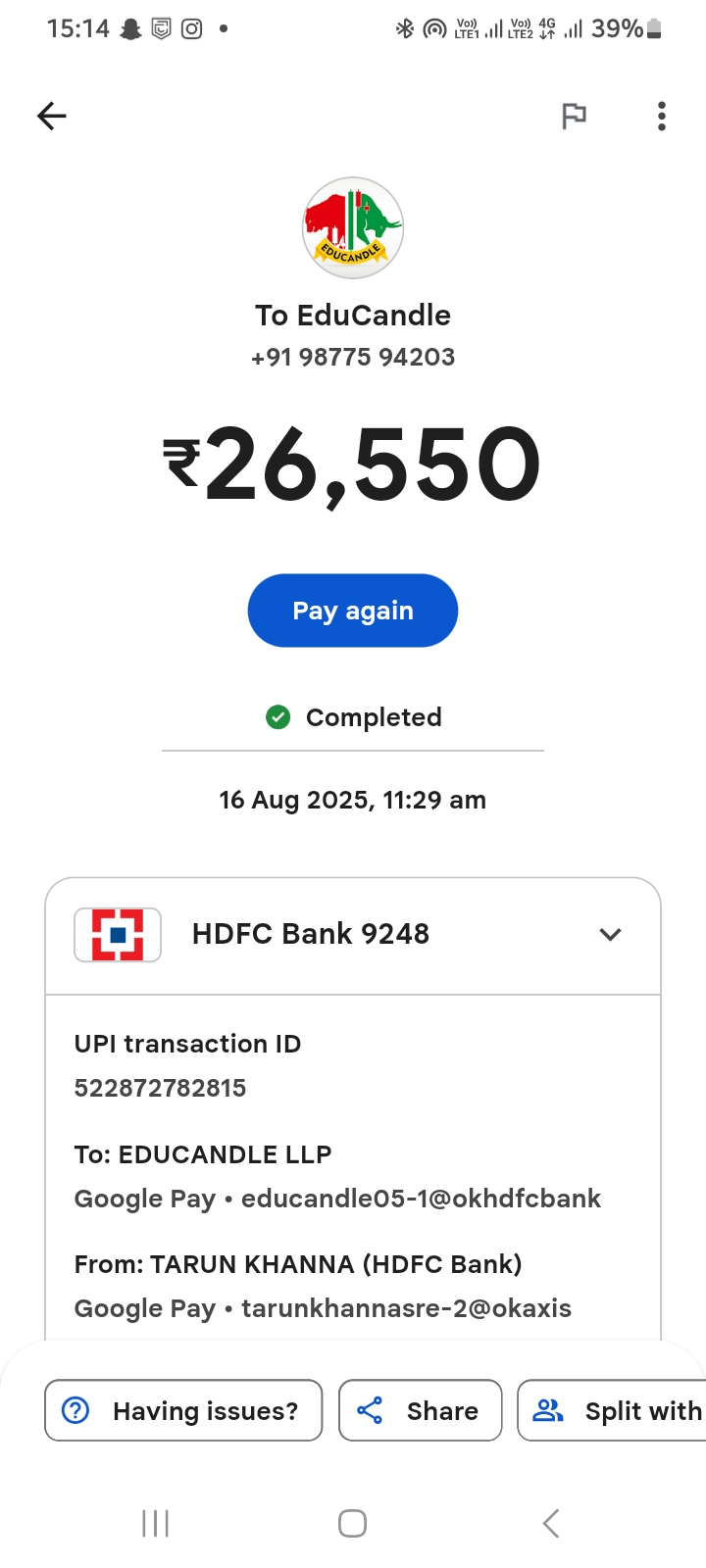Report this transaction with the flag icon
Image resolution: width=706 pixels, height=1568 pixels.
574,117
